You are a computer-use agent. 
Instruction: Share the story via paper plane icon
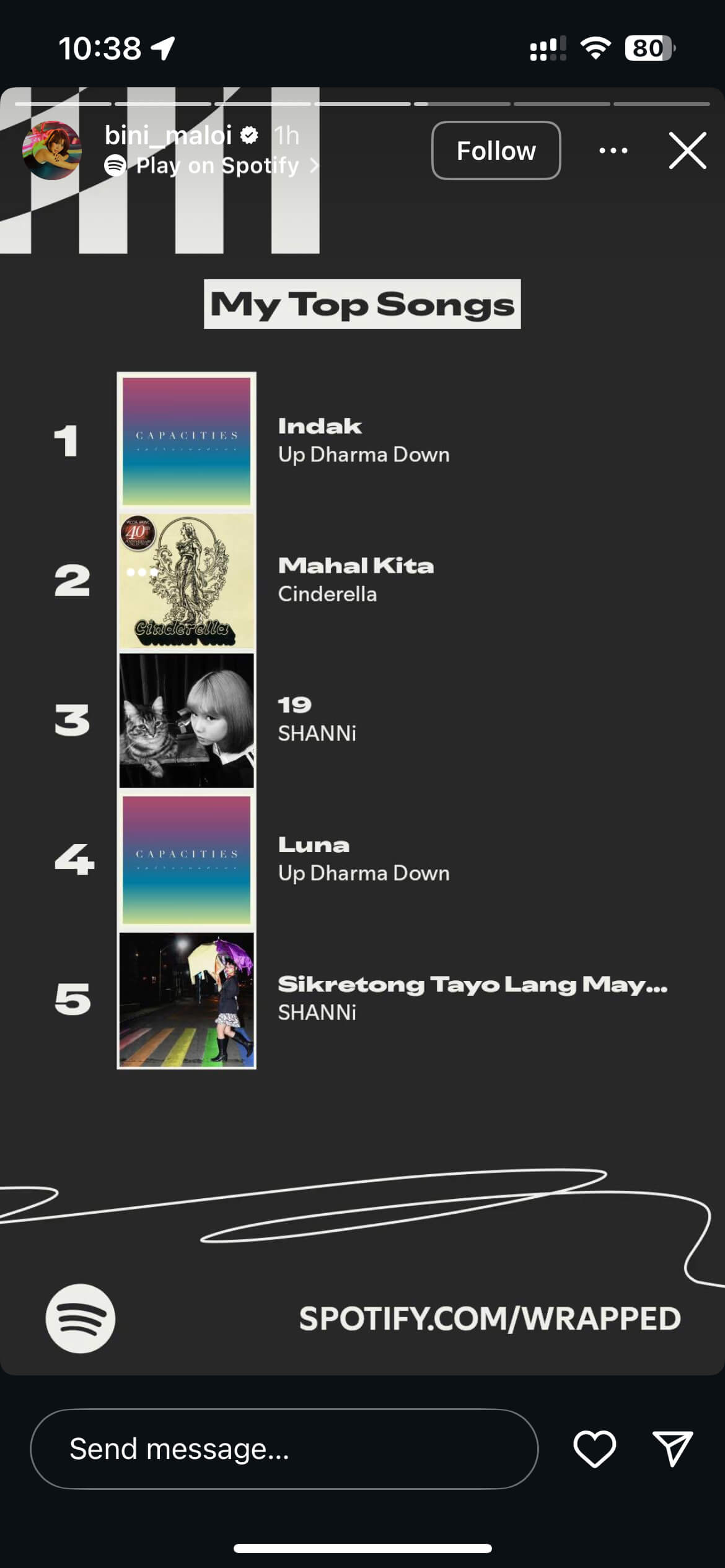click(x=672, y=1449)
